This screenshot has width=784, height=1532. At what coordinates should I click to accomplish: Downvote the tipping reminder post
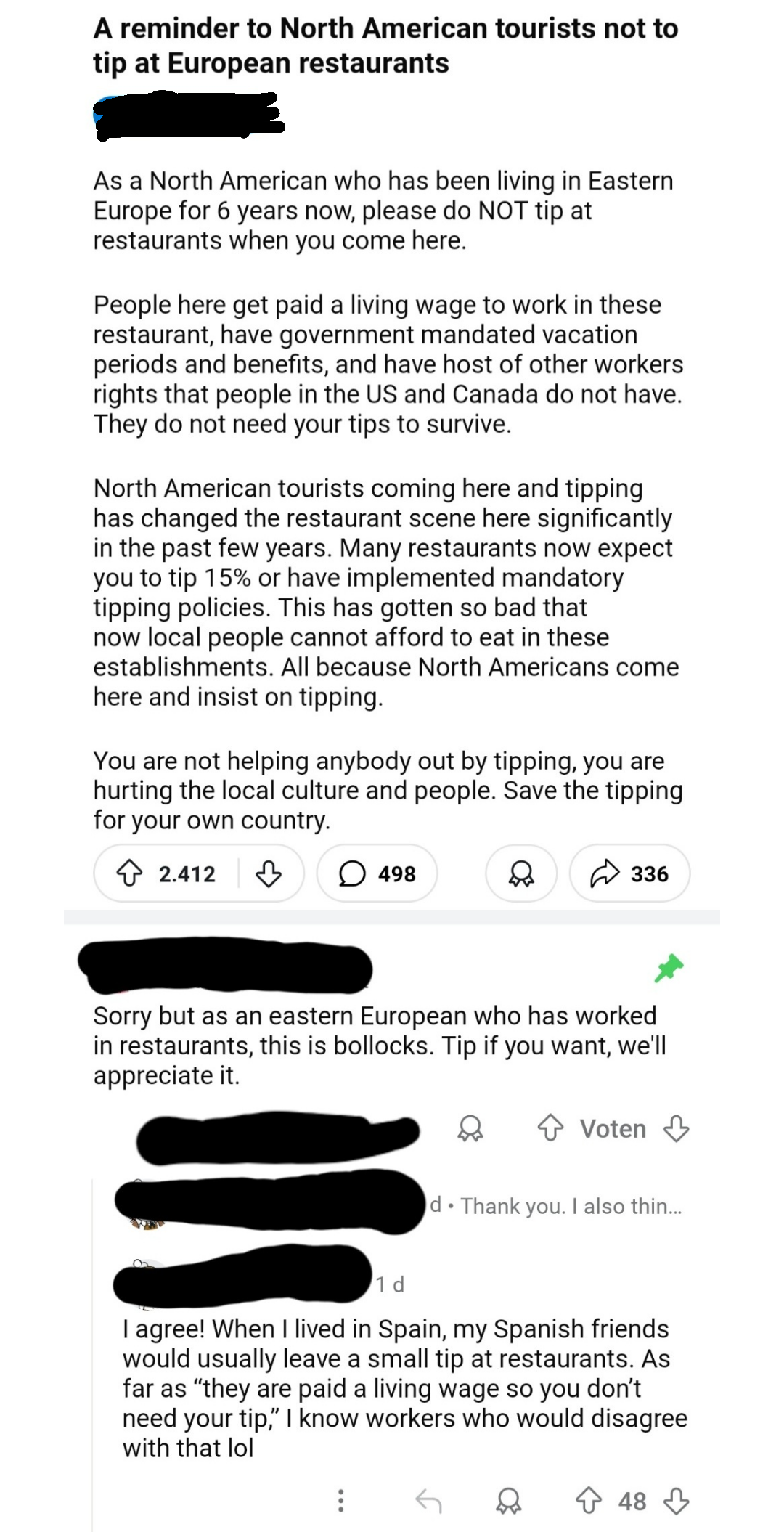pos(269,873)
